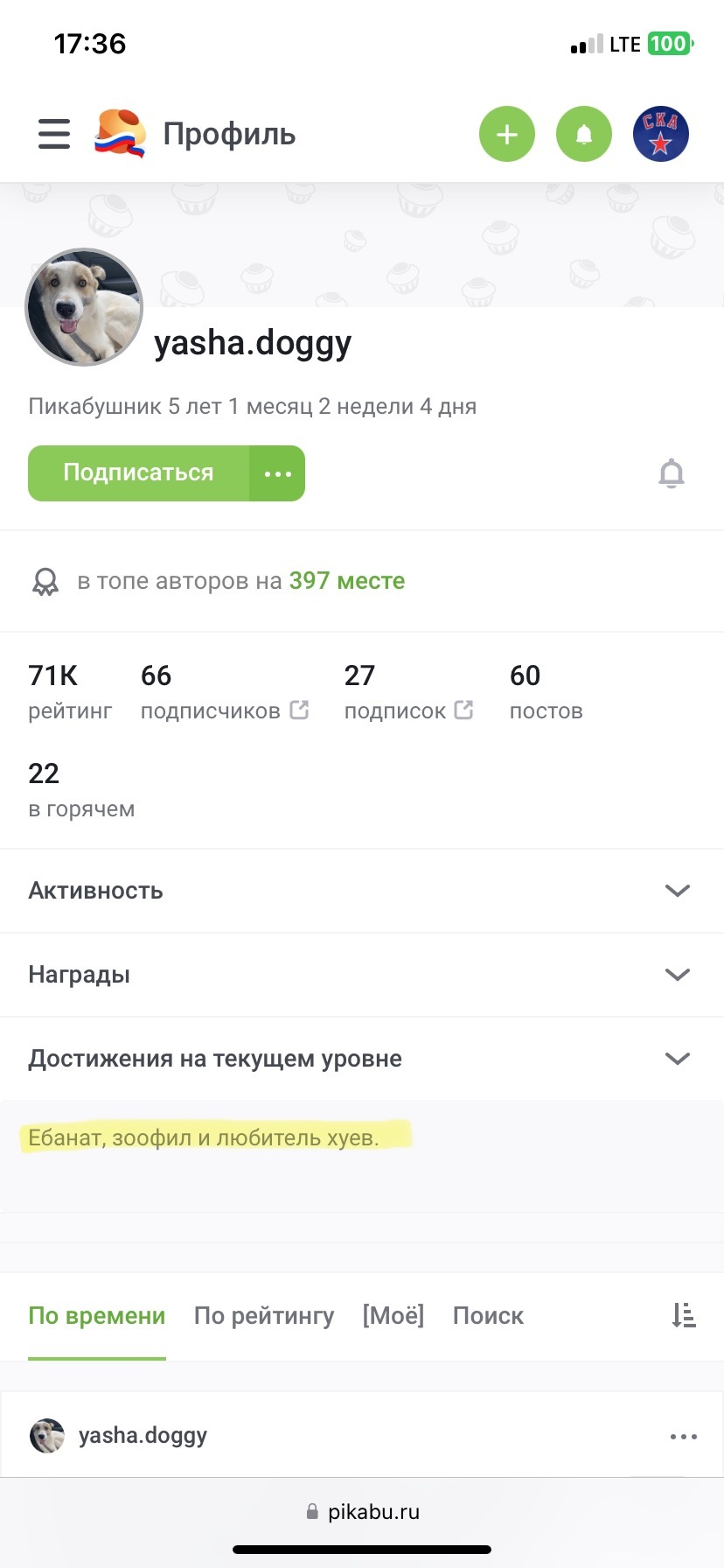This screenshot has width=724, height=1568.
Task: Create a new post with plus button
Action: point(506,135)
